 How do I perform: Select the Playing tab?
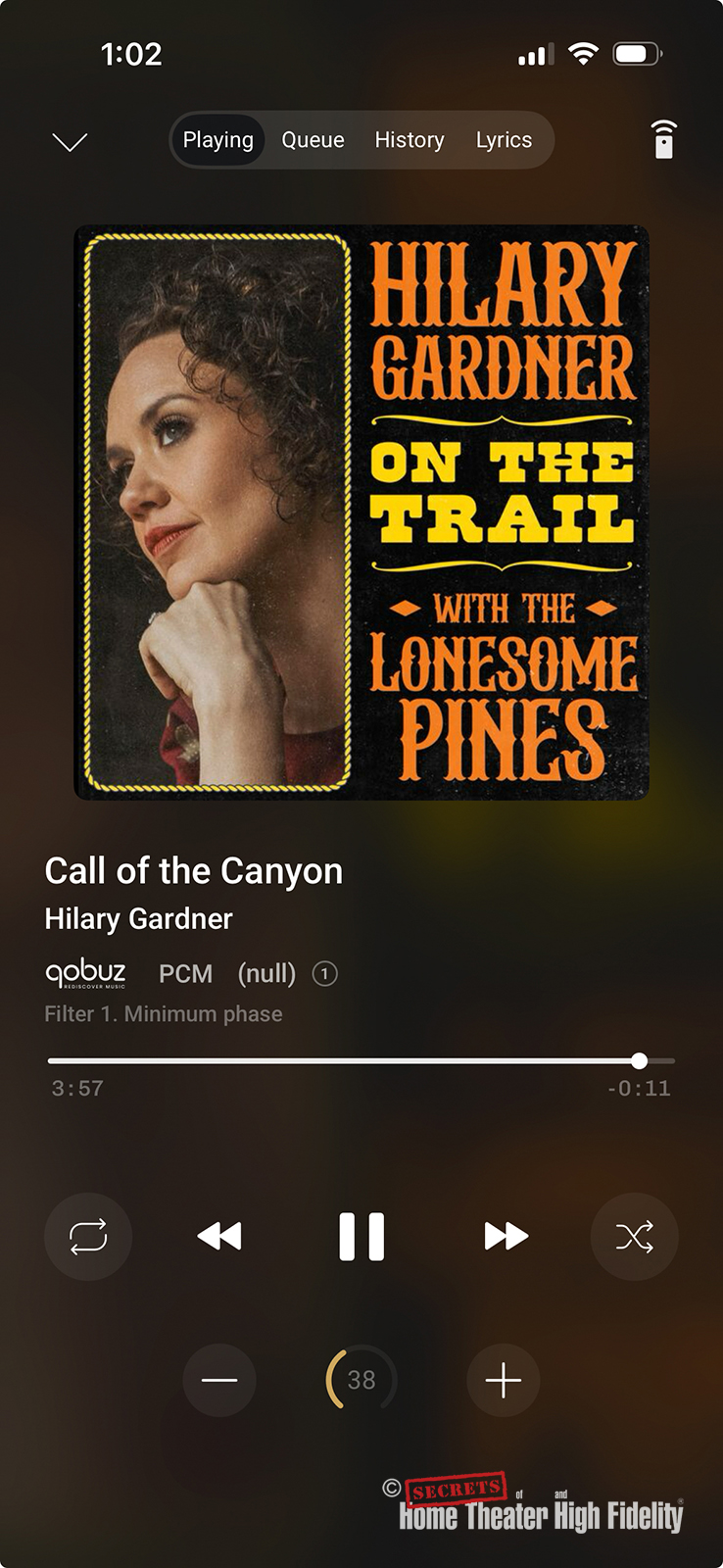point(217,140)
